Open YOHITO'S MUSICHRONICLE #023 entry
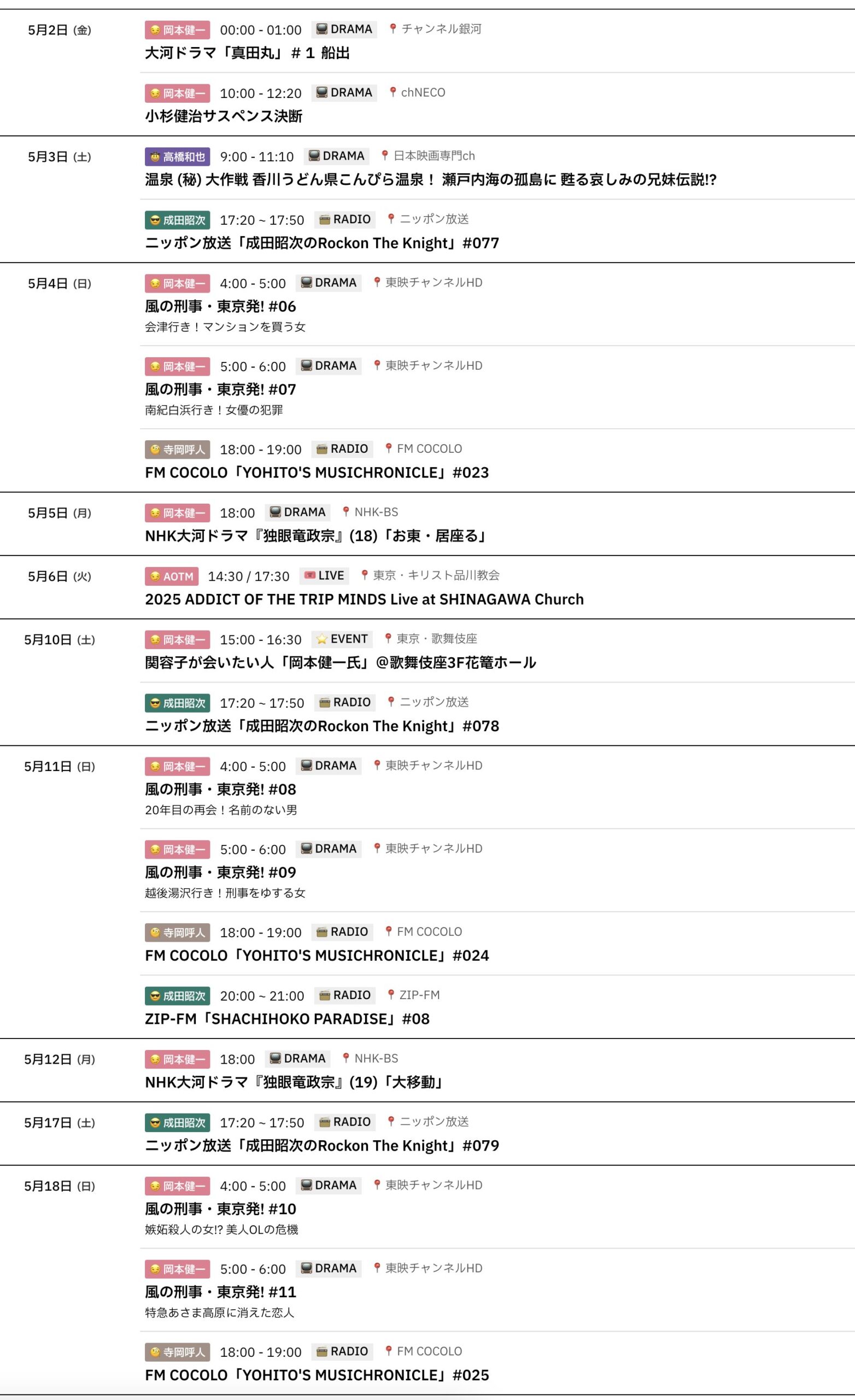Screen dimensions: 855x1400 (x=317, y=472)
